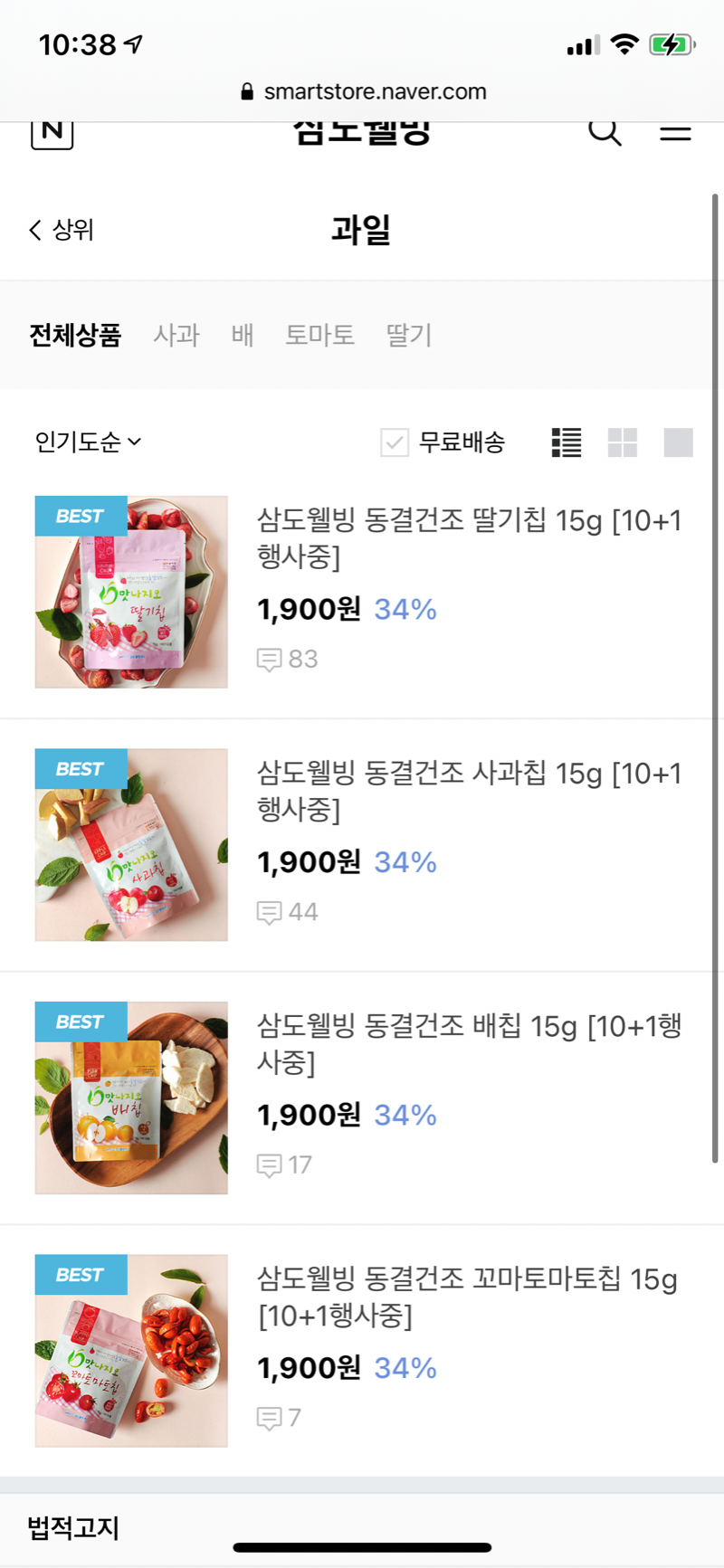Switch to large single image view
The image size is (724, 1568).
[678, 442]
